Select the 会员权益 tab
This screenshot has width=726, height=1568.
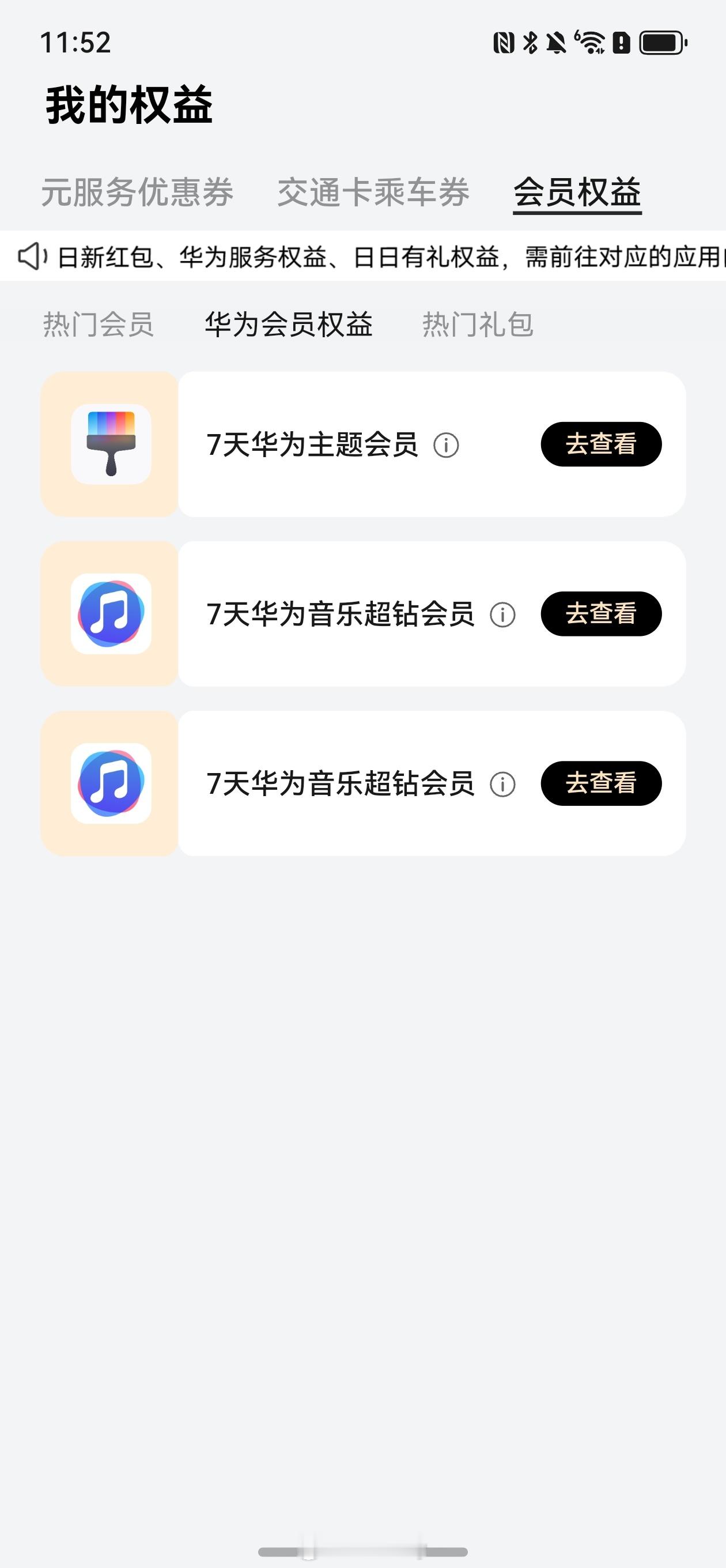pyautogui.click(x=577, y=193)
